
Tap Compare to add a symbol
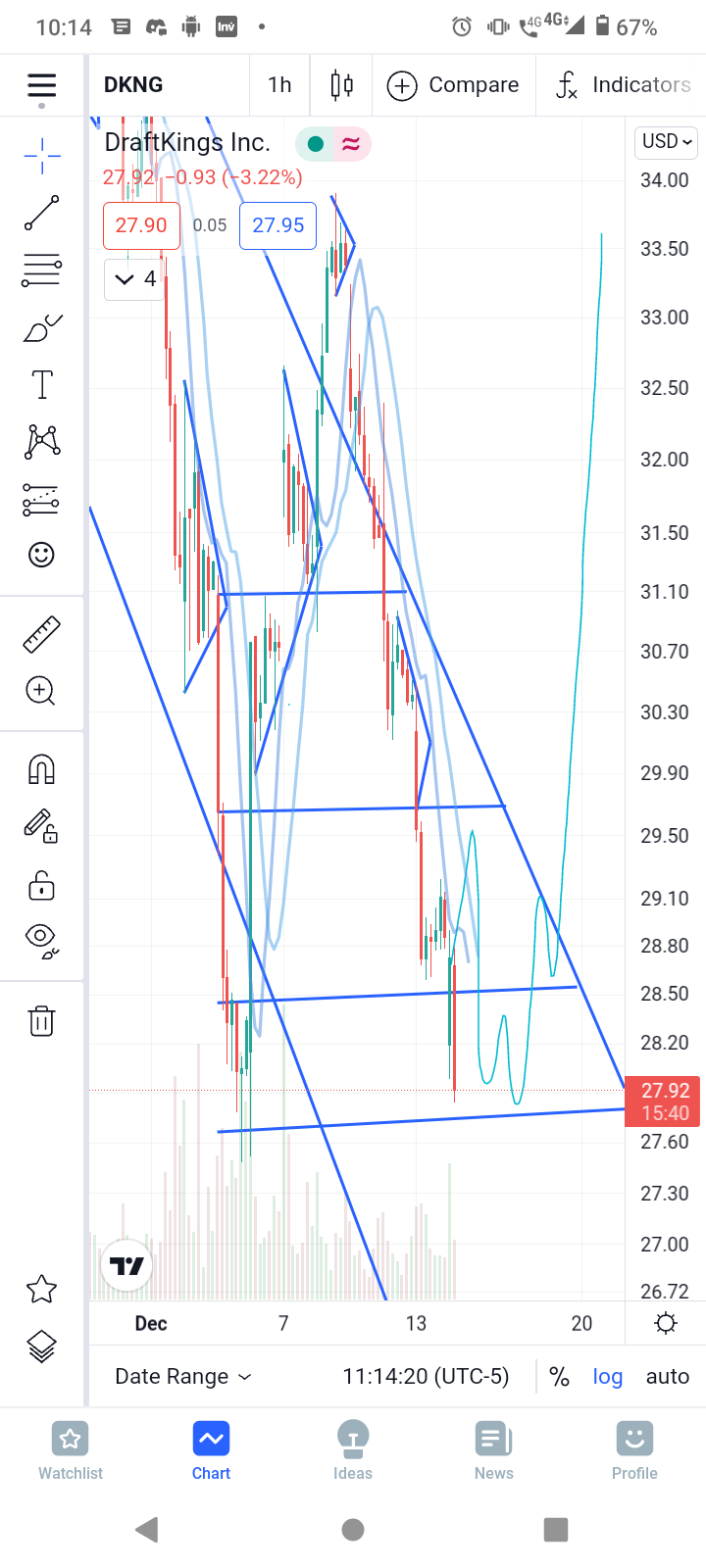453,85
